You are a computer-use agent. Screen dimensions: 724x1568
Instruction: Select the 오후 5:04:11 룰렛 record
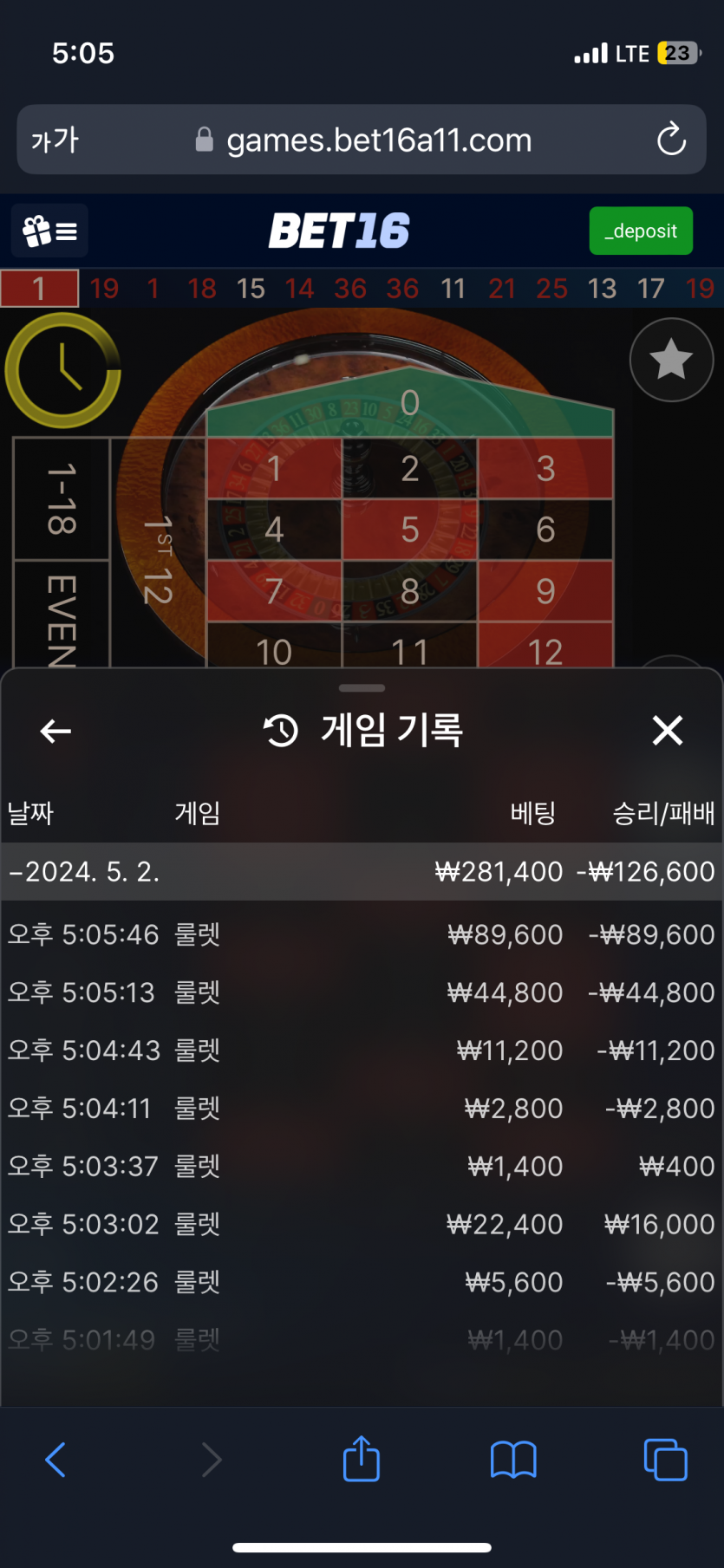pyautogui.click(x=361, y=1108)
